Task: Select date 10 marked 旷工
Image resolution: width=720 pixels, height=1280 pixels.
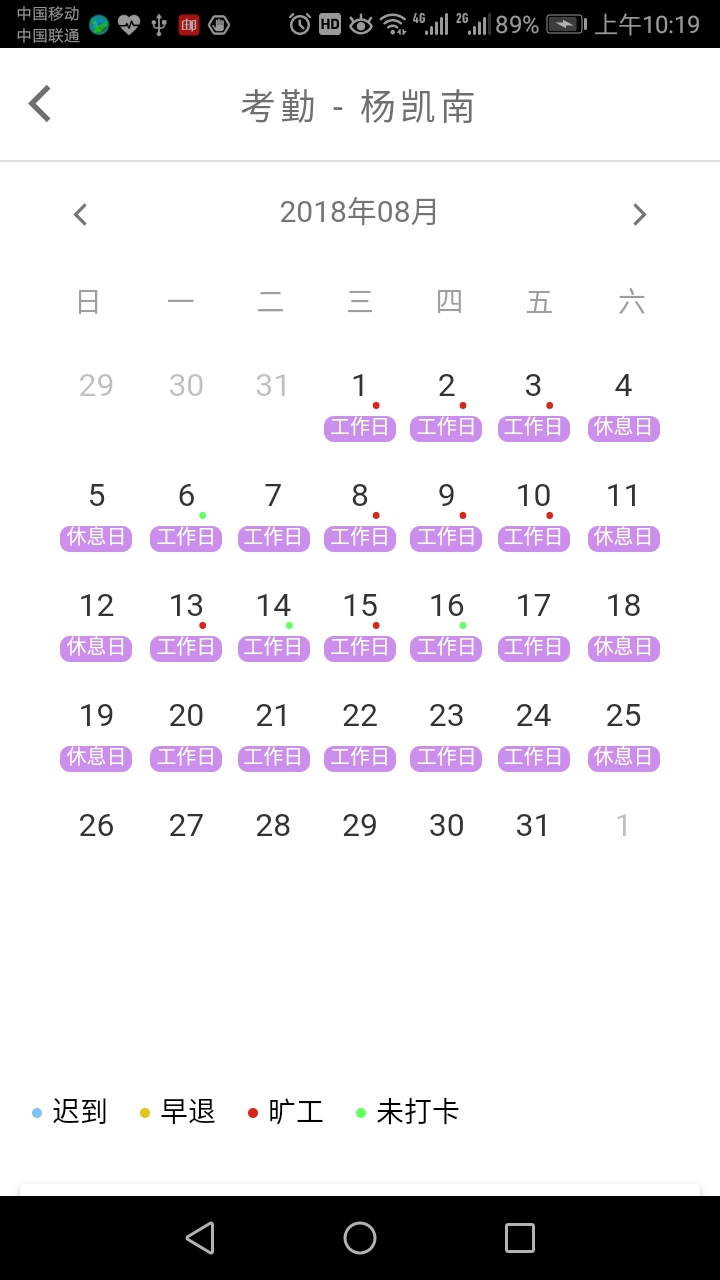Action: pos(533,515)
